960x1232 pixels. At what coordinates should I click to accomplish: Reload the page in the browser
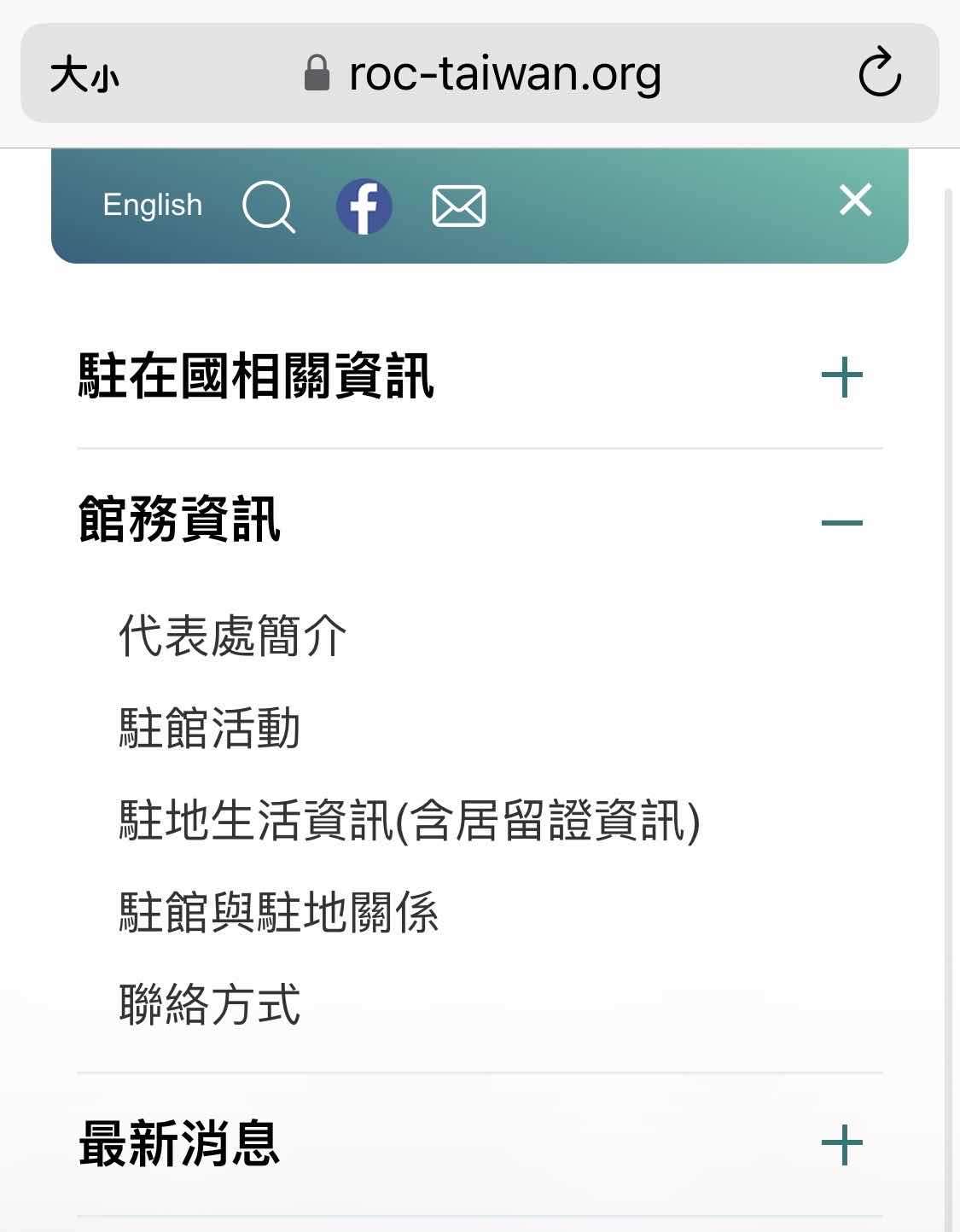click(x=879, y=73)
